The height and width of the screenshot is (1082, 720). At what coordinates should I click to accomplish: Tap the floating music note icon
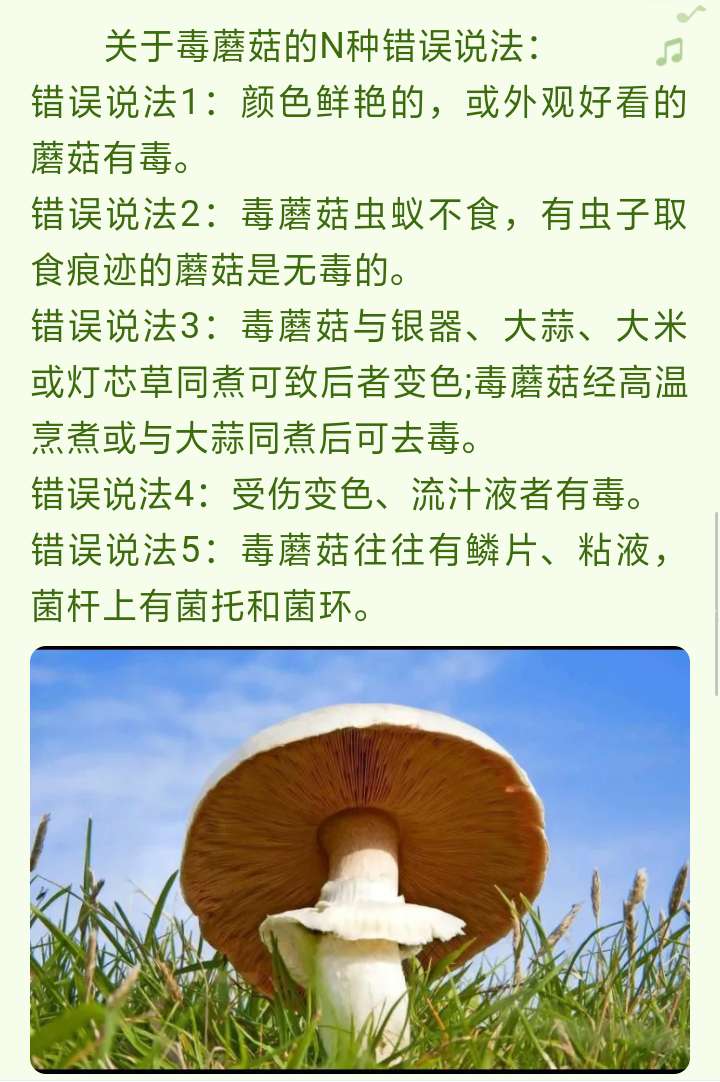pos(669,51)
